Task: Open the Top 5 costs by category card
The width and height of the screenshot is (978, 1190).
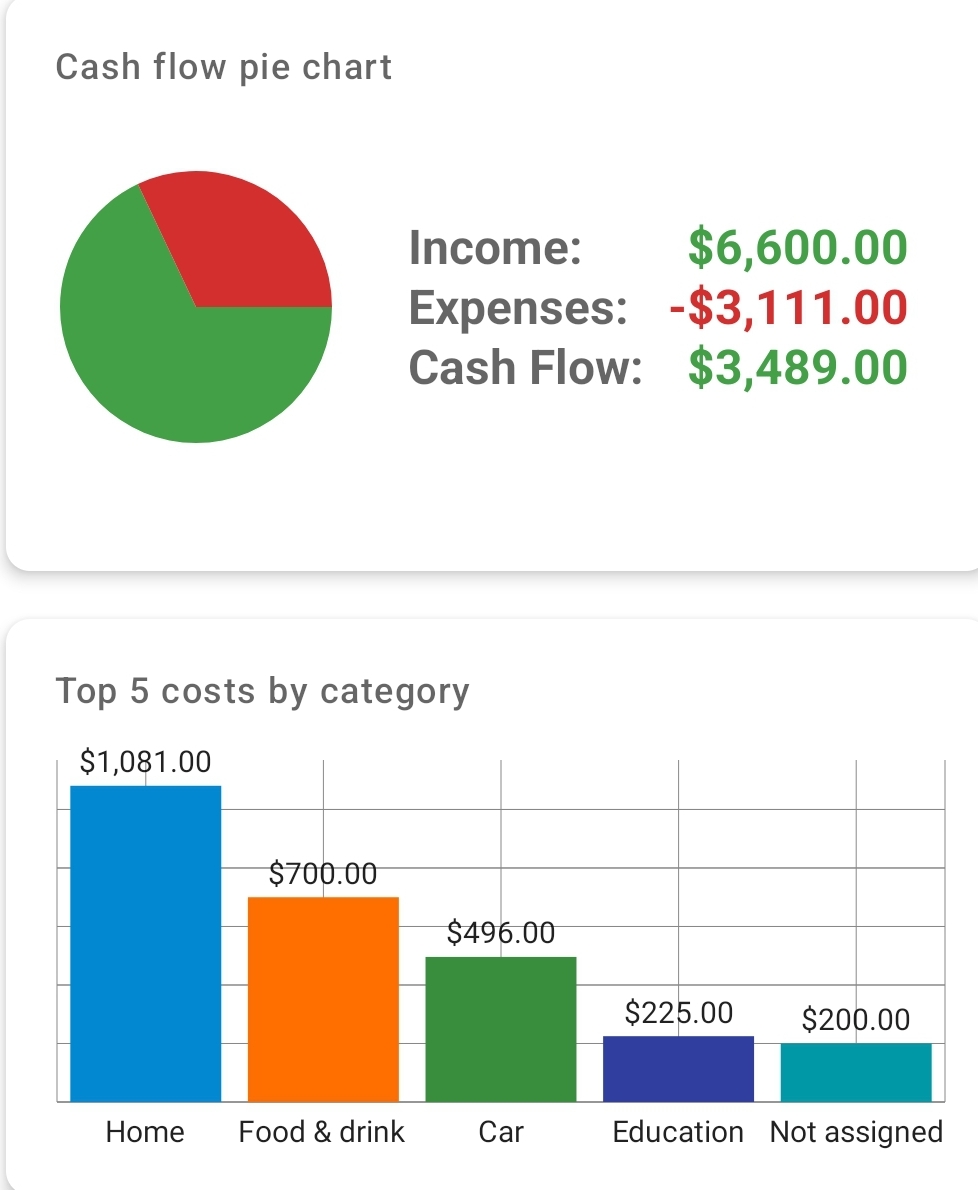Action: pos(262,691)
